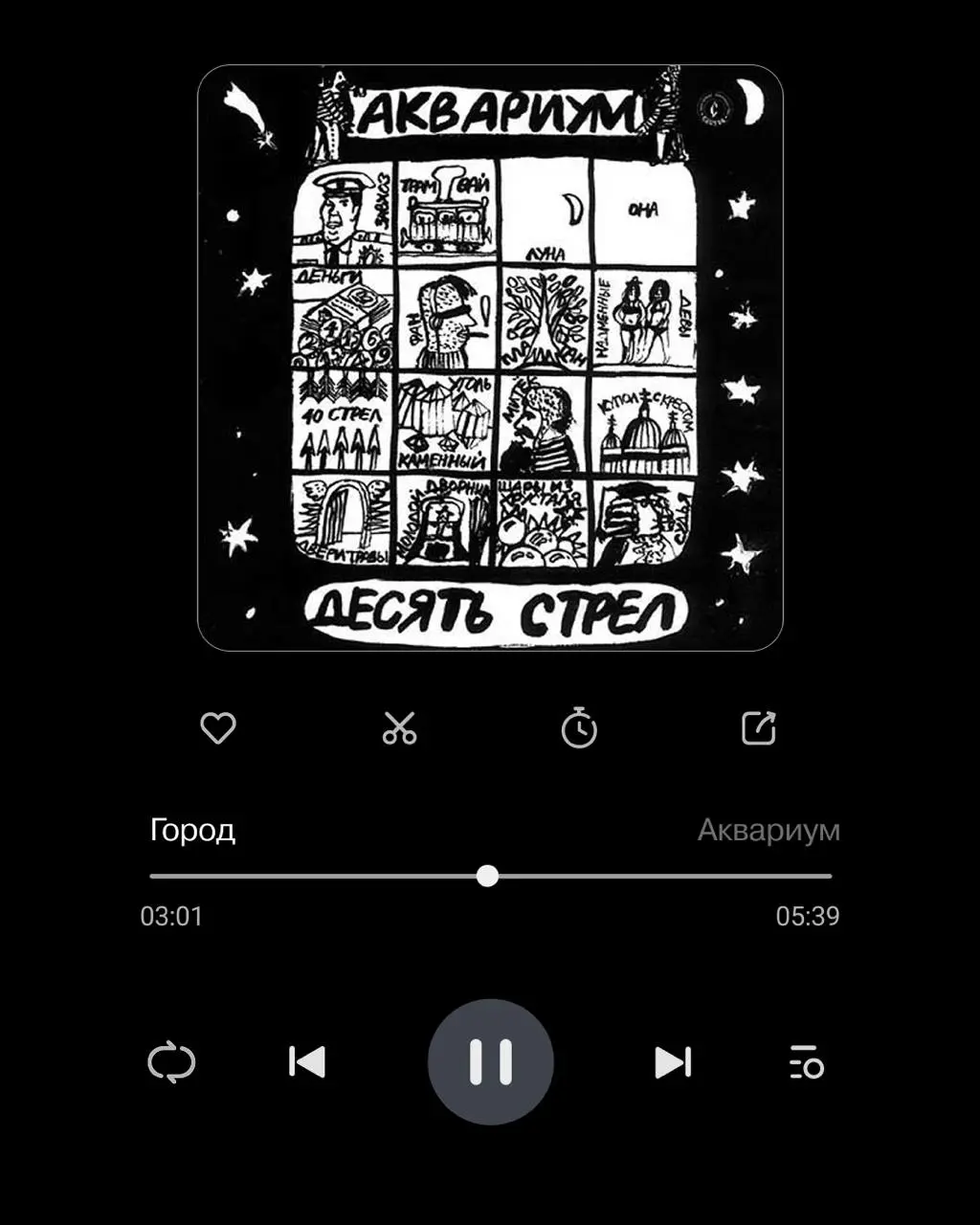Pause the playing song
980x1225 pixels.
pyautogui.click(x=490, y=1062)
